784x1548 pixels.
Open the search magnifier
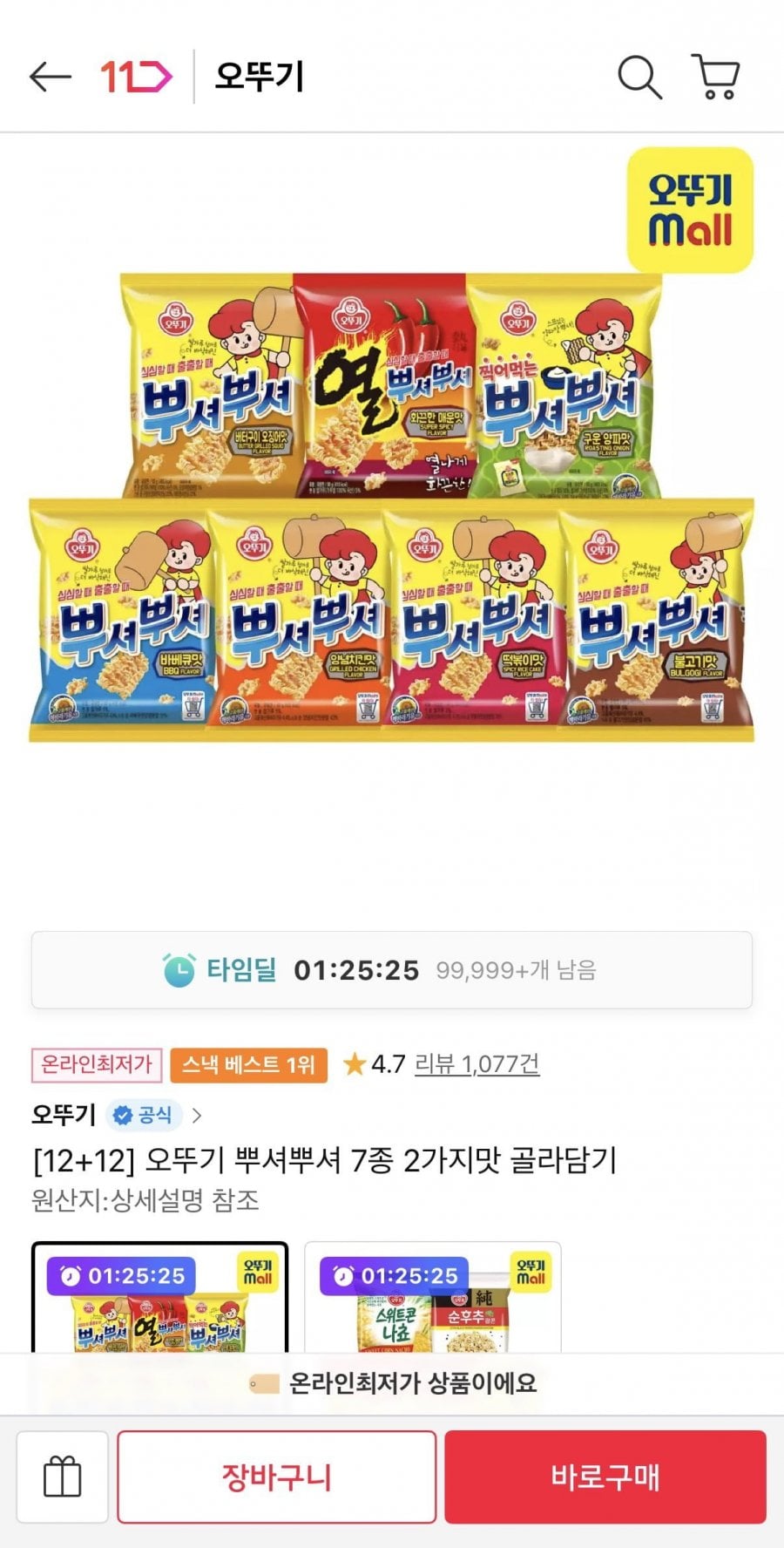[640, 77]
